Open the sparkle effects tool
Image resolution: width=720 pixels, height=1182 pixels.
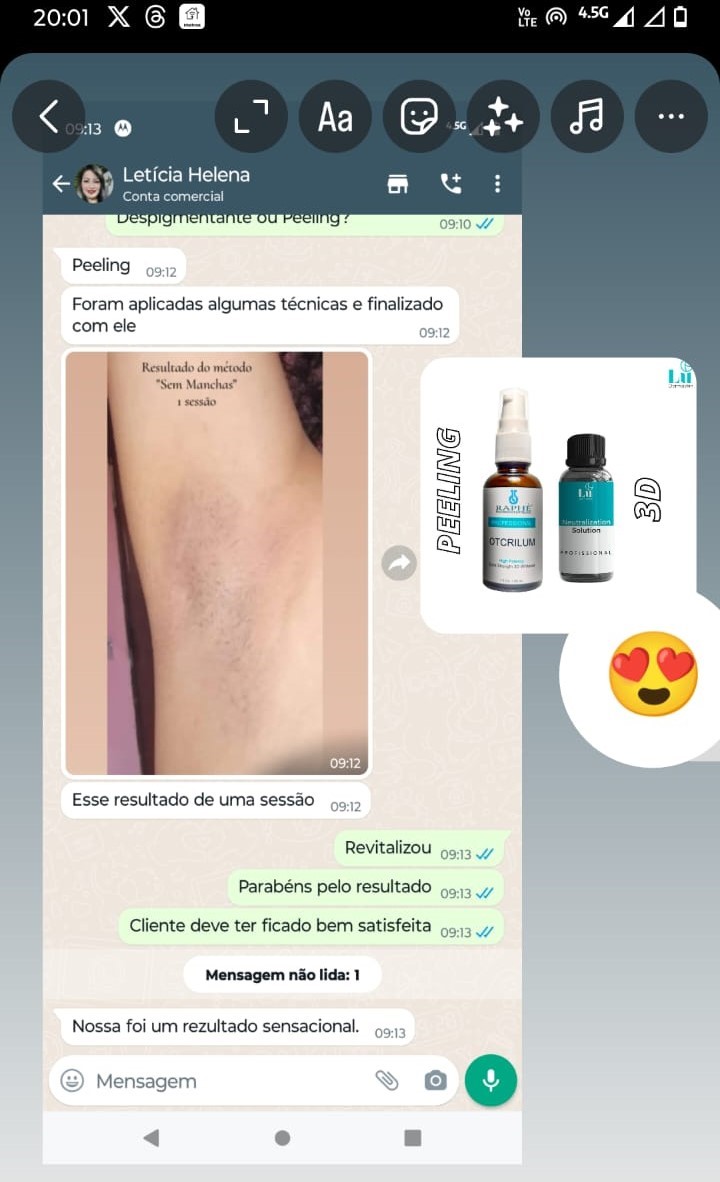click(x=503, y=117)
